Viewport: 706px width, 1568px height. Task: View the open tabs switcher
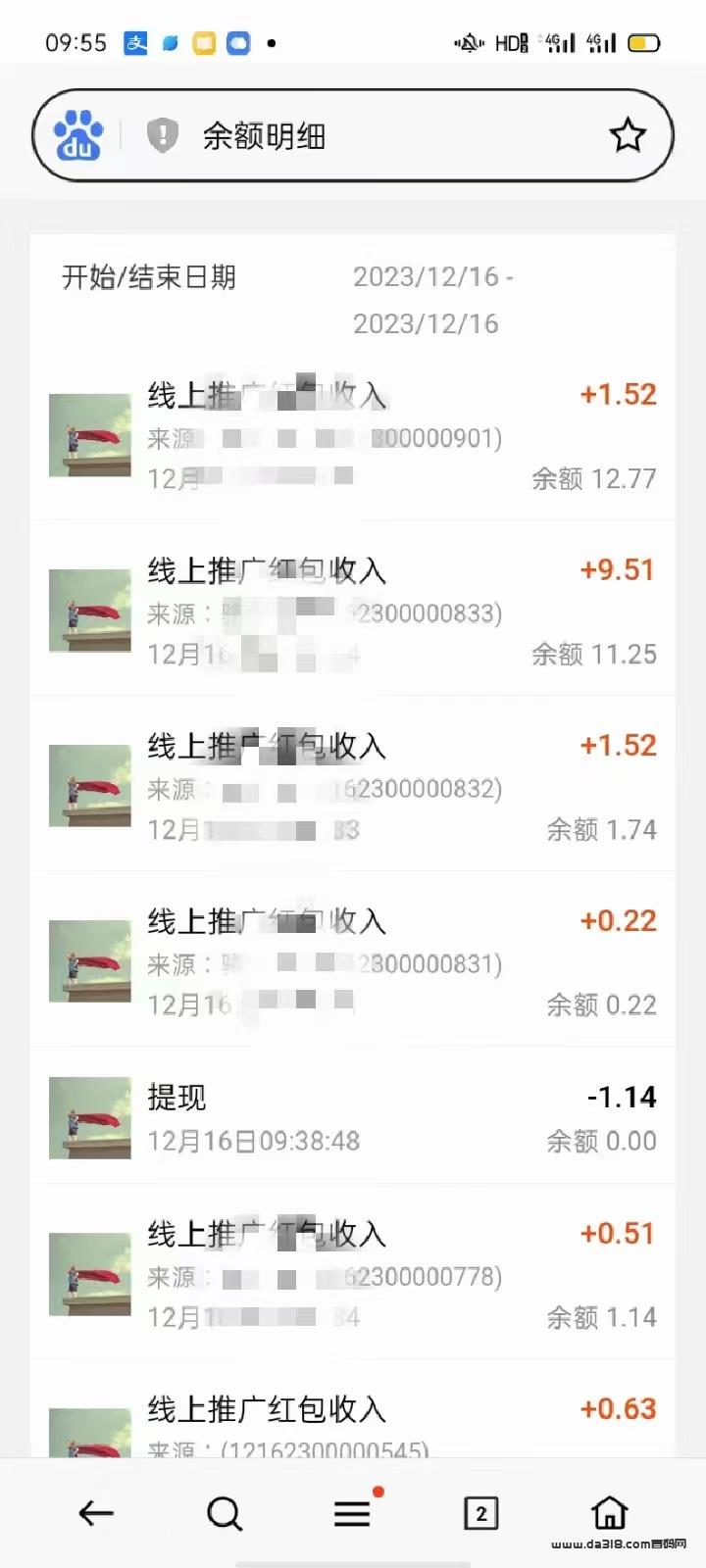pos(480,1514)
